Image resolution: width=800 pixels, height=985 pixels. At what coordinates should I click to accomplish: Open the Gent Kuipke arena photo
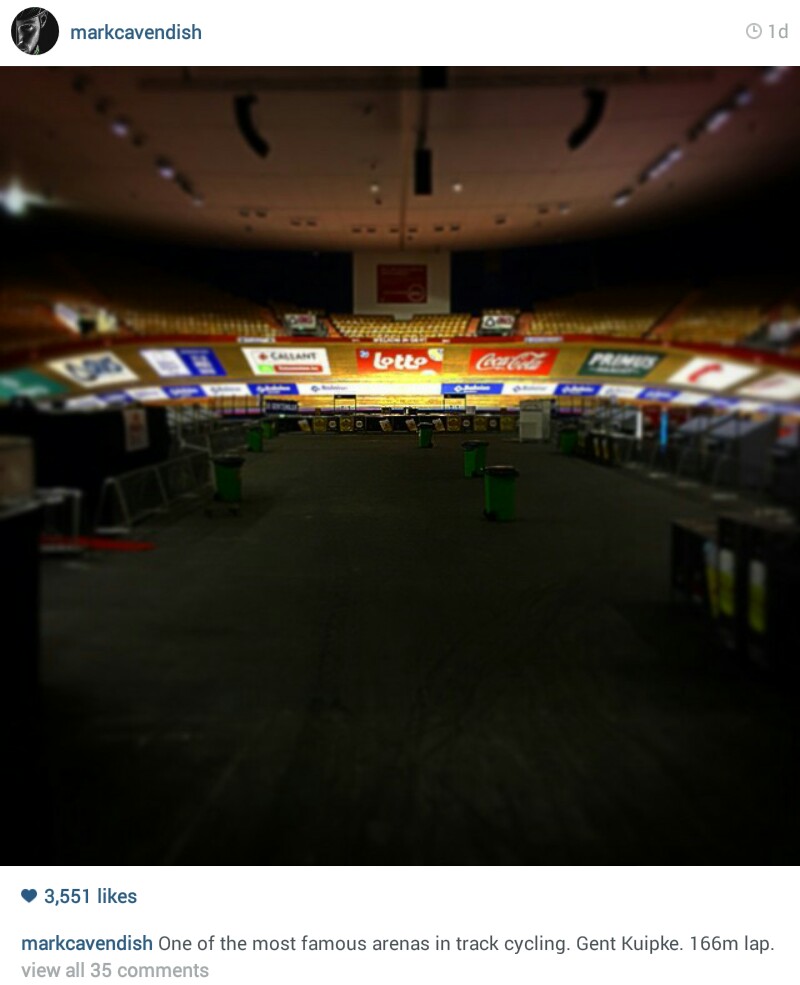[x=400, y=465]
